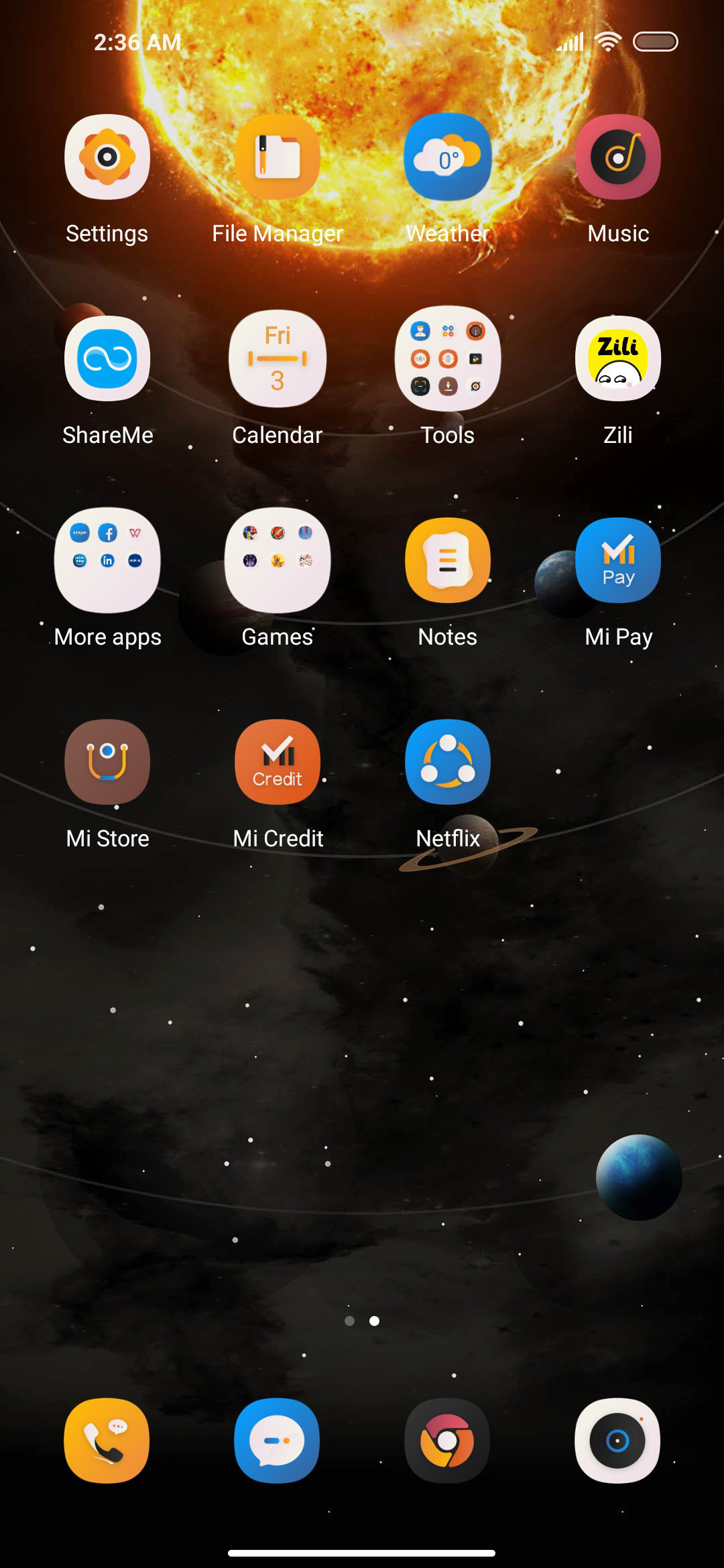Open the Camera app in the dock
Screen dimensions: 724x1568
pos(618,1441)
